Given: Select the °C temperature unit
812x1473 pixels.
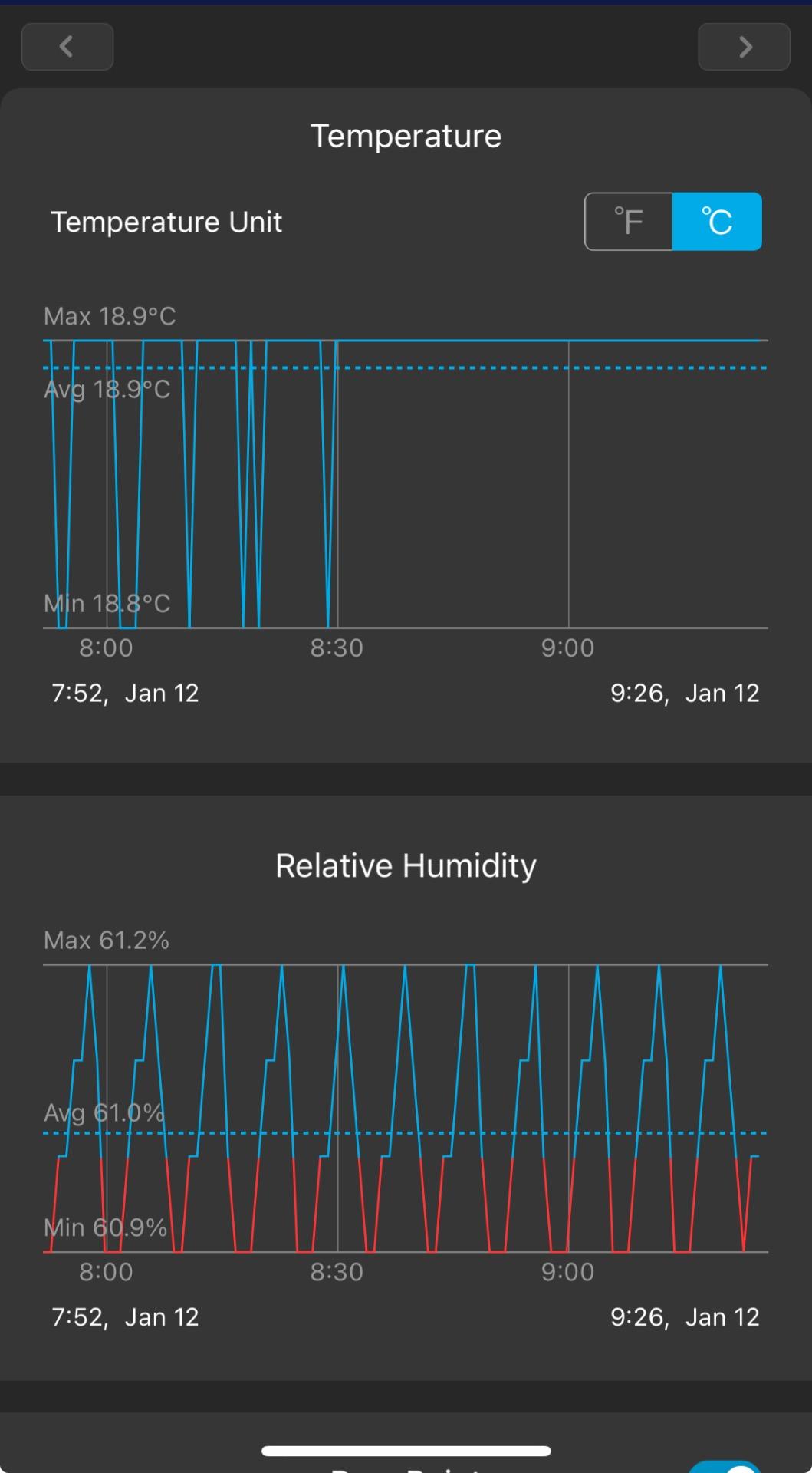Looking at the screenshot, I should [x=717, y=222].
